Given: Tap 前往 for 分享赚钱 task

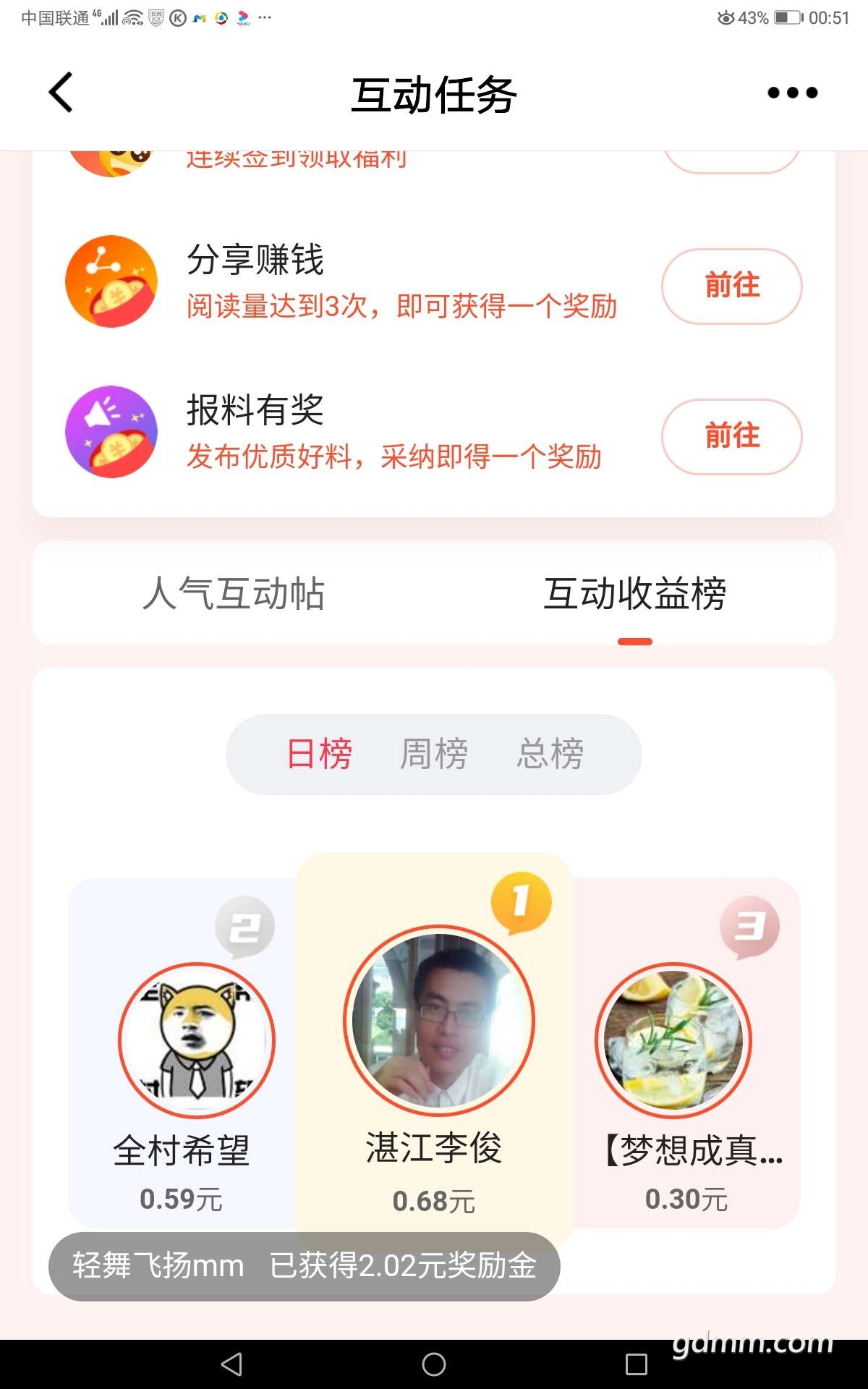Looking at the screenshot, I should coord(731,286).
